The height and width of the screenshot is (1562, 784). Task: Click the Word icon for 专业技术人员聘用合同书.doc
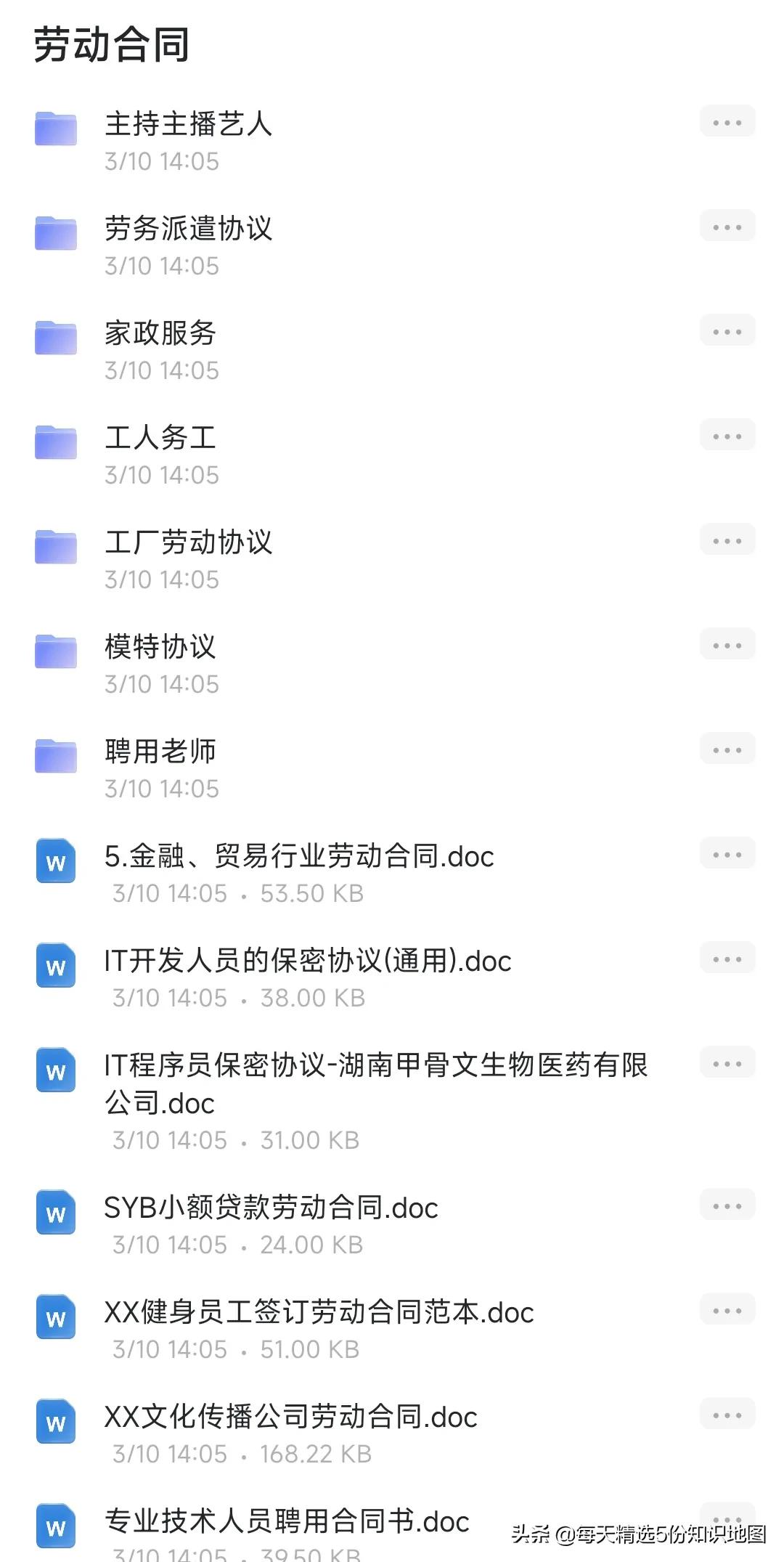tap(55, 1526)
